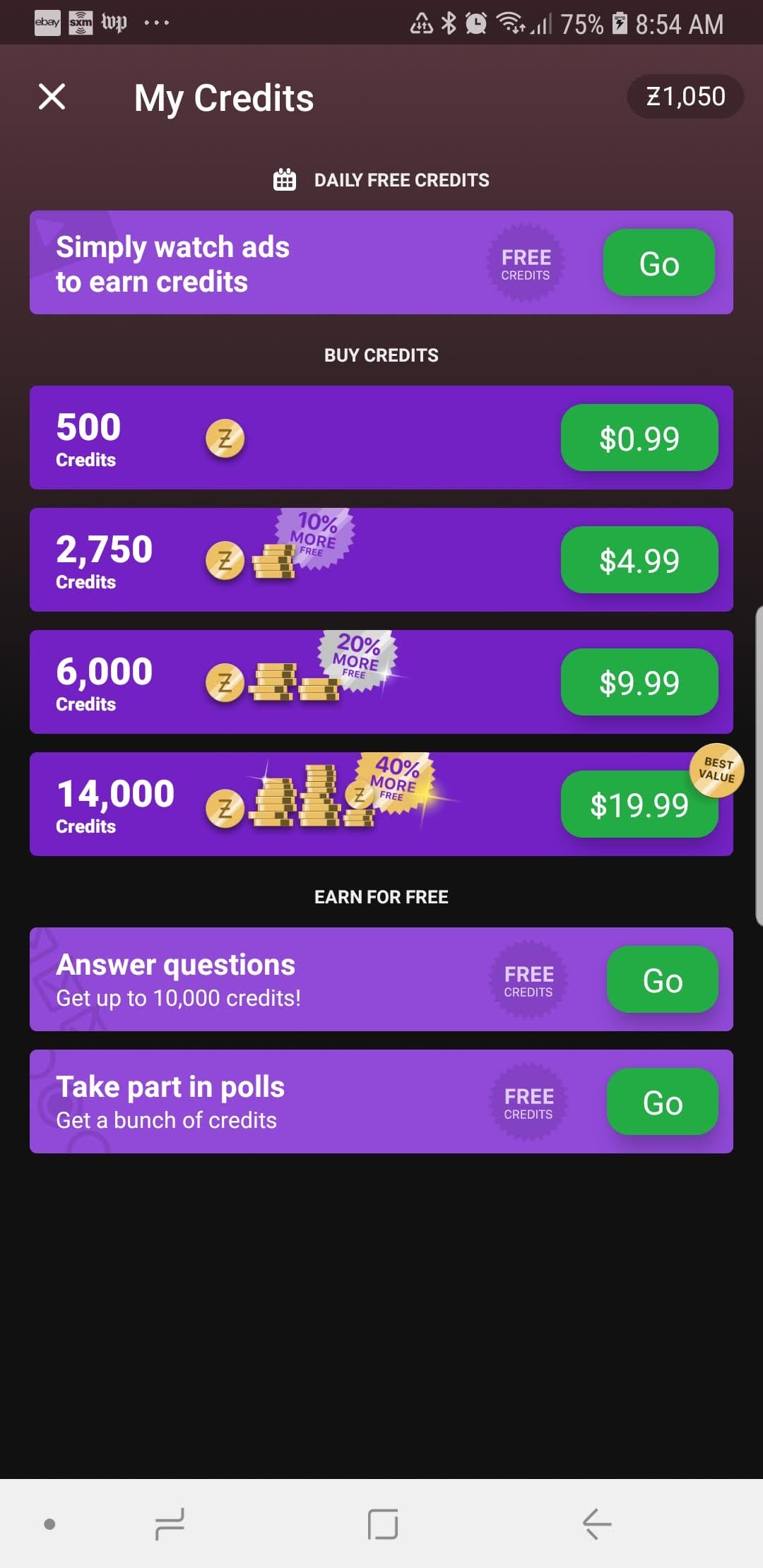The width and height of the screenshot is (763, 1568).
Task: Buy 500 credits for $0.99
Action: tap(639, 438)
